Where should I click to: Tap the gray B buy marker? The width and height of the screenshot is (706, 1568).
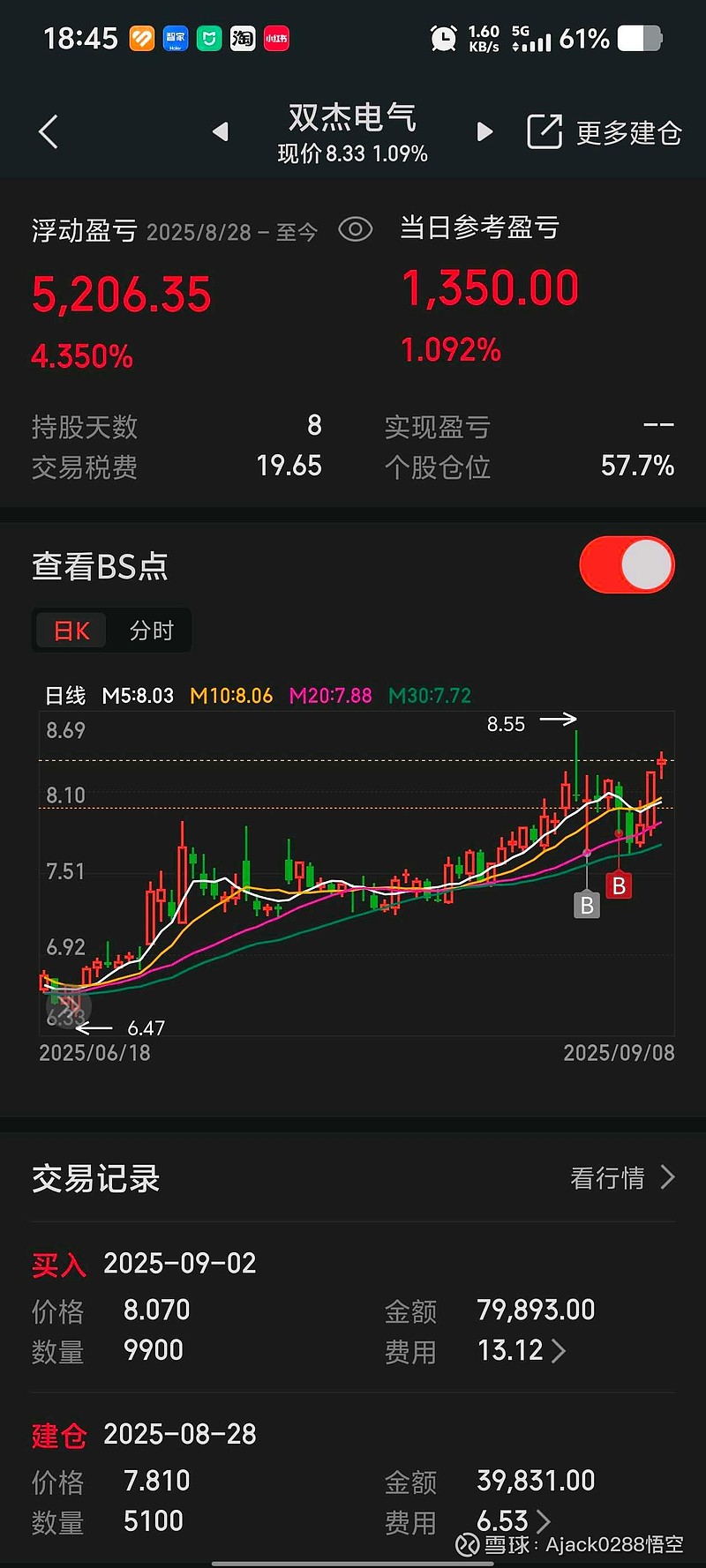click(x=587, y=905)
